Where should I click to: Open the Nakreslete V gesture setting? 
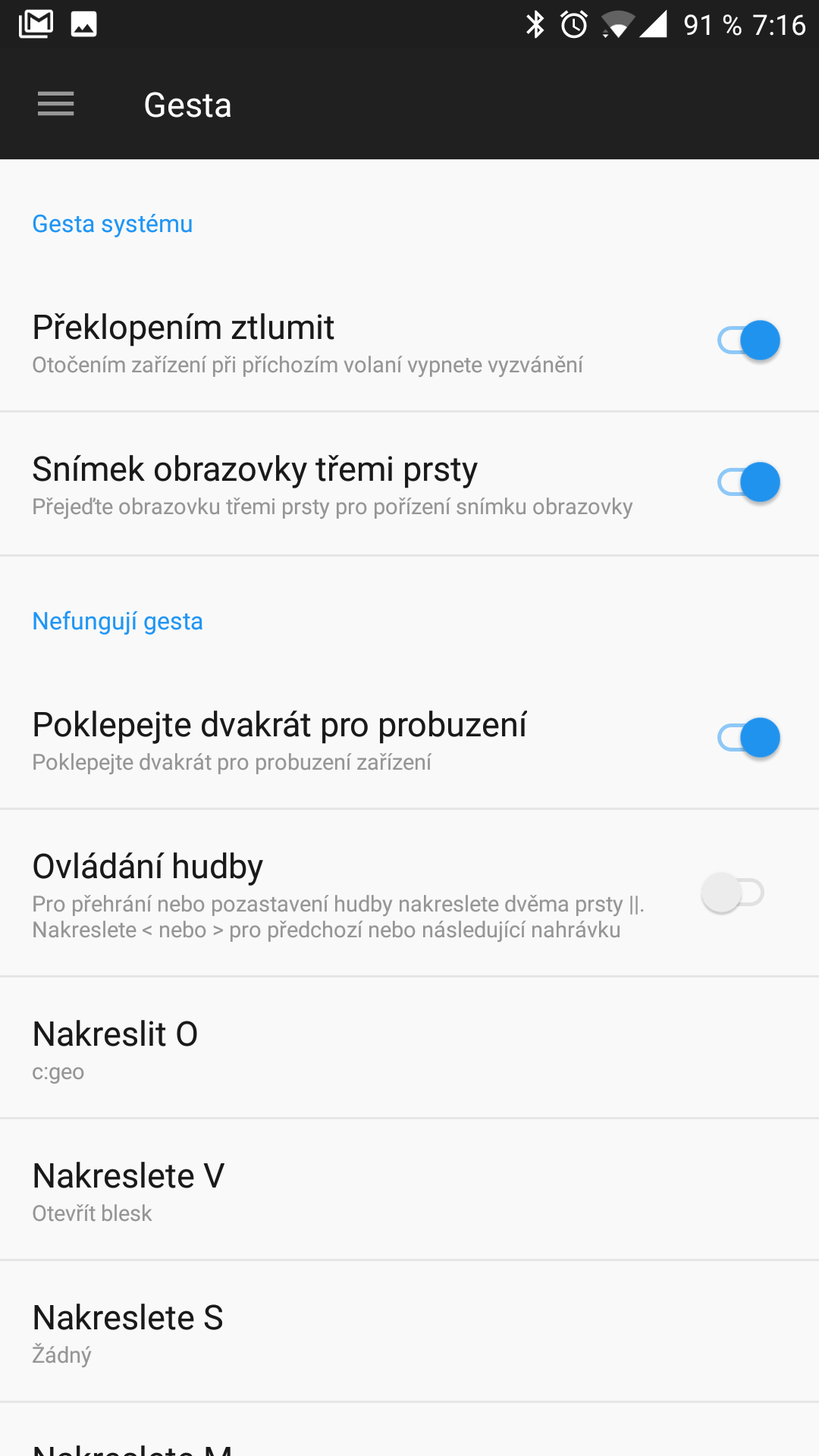(x=409, y=1189)
